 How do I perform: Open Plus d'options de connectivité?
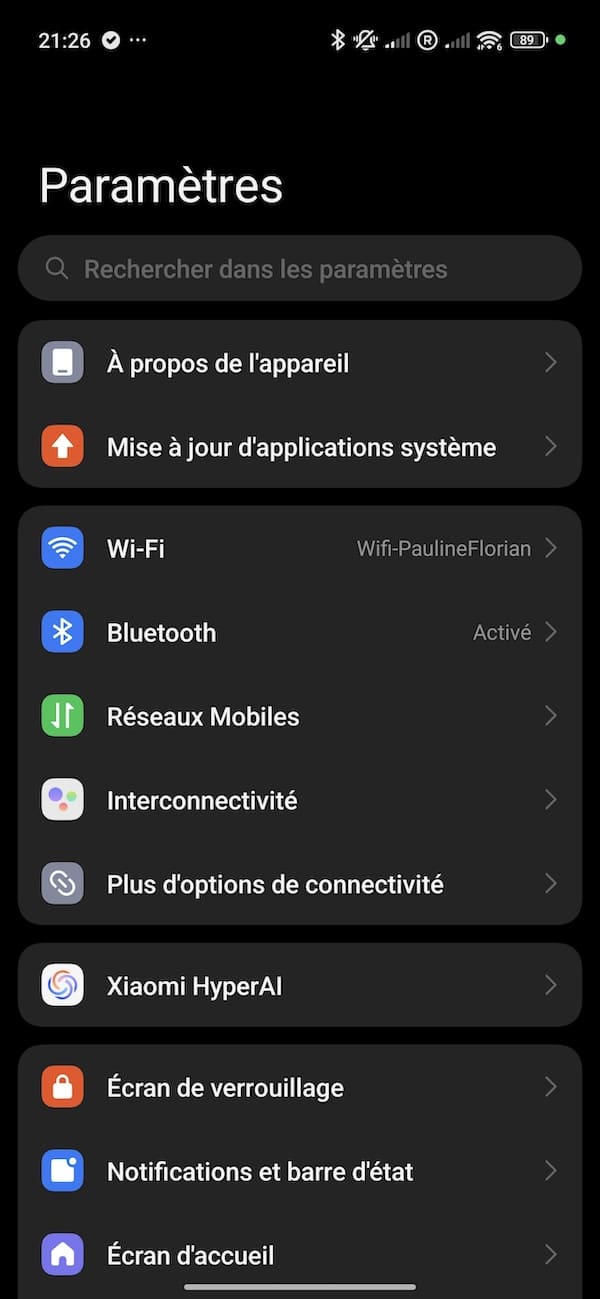(x=300, y=884)
